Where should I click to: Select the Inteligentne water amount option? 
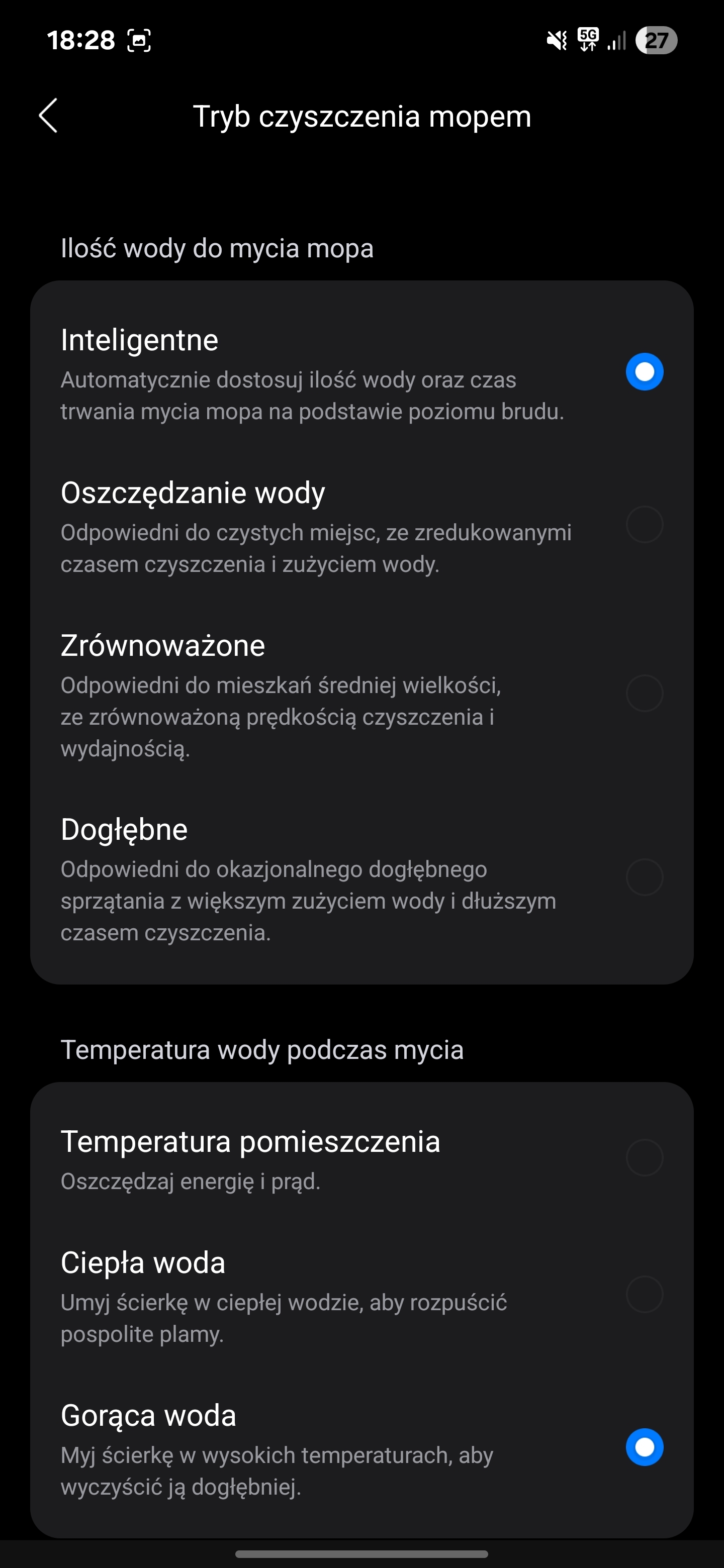click(361, 372)
